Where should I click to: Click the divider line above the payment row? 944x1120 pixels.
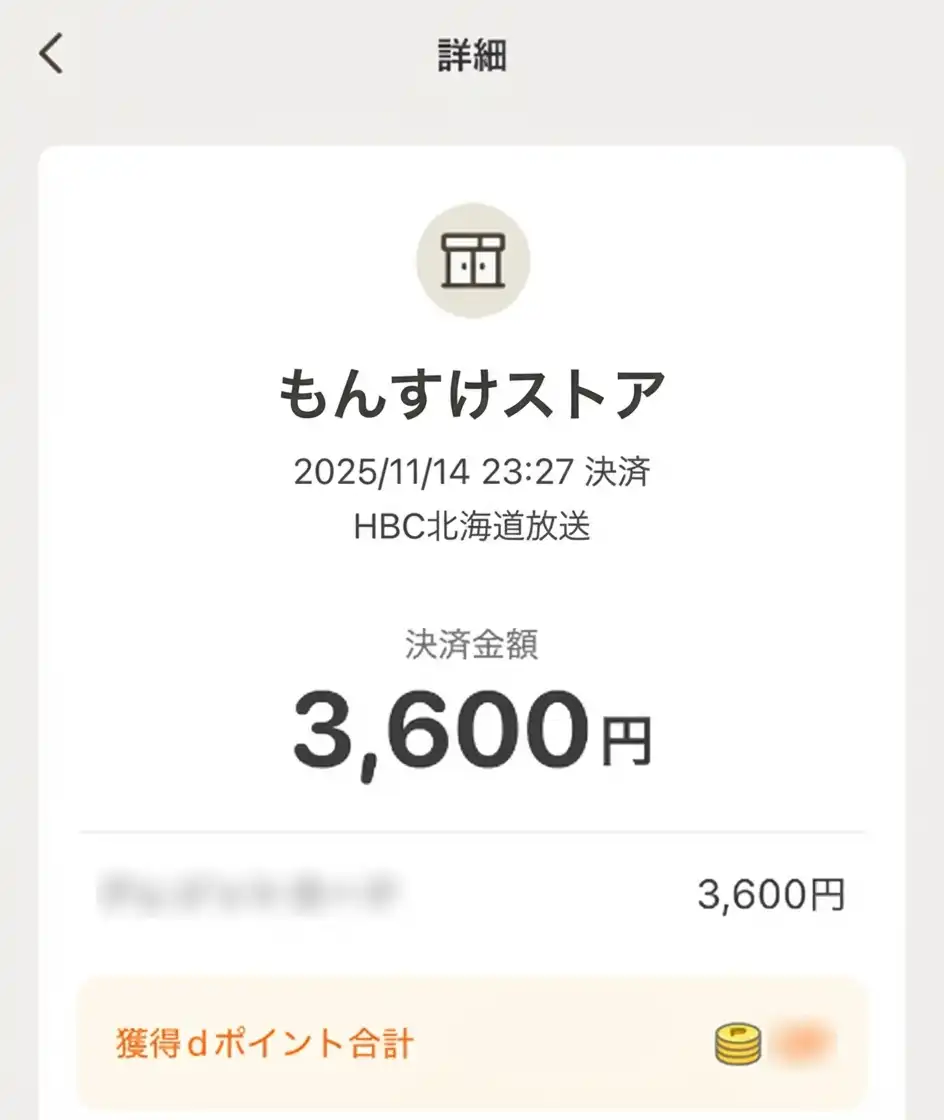(x=471, y=828)
